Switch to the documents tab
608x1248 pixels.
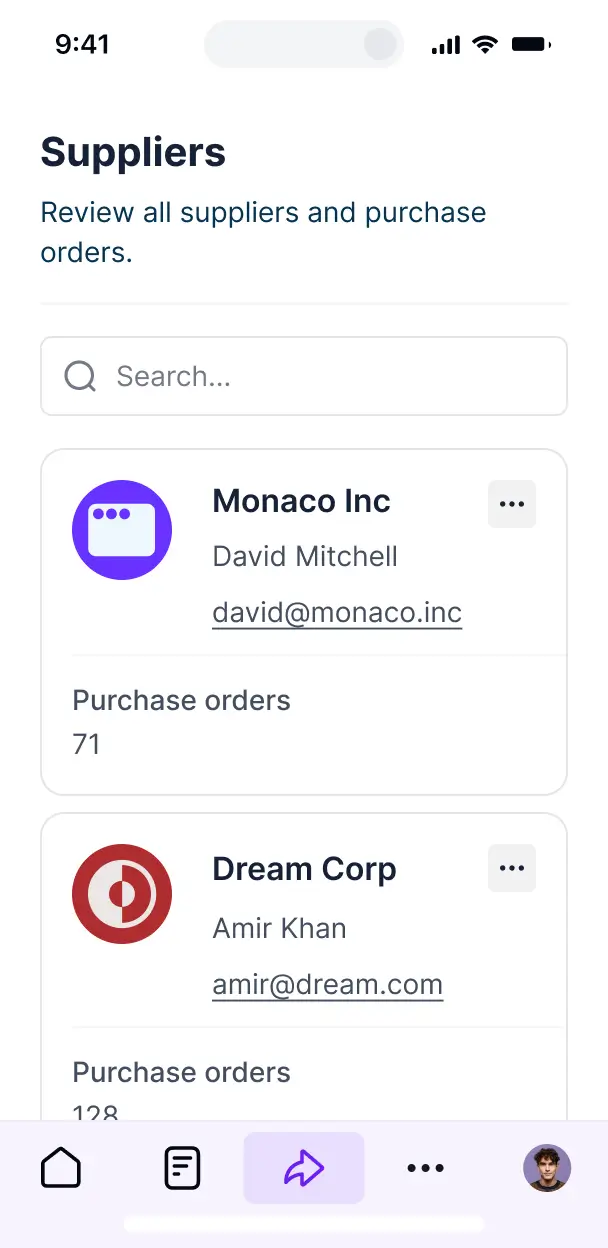click(182, 1168)
